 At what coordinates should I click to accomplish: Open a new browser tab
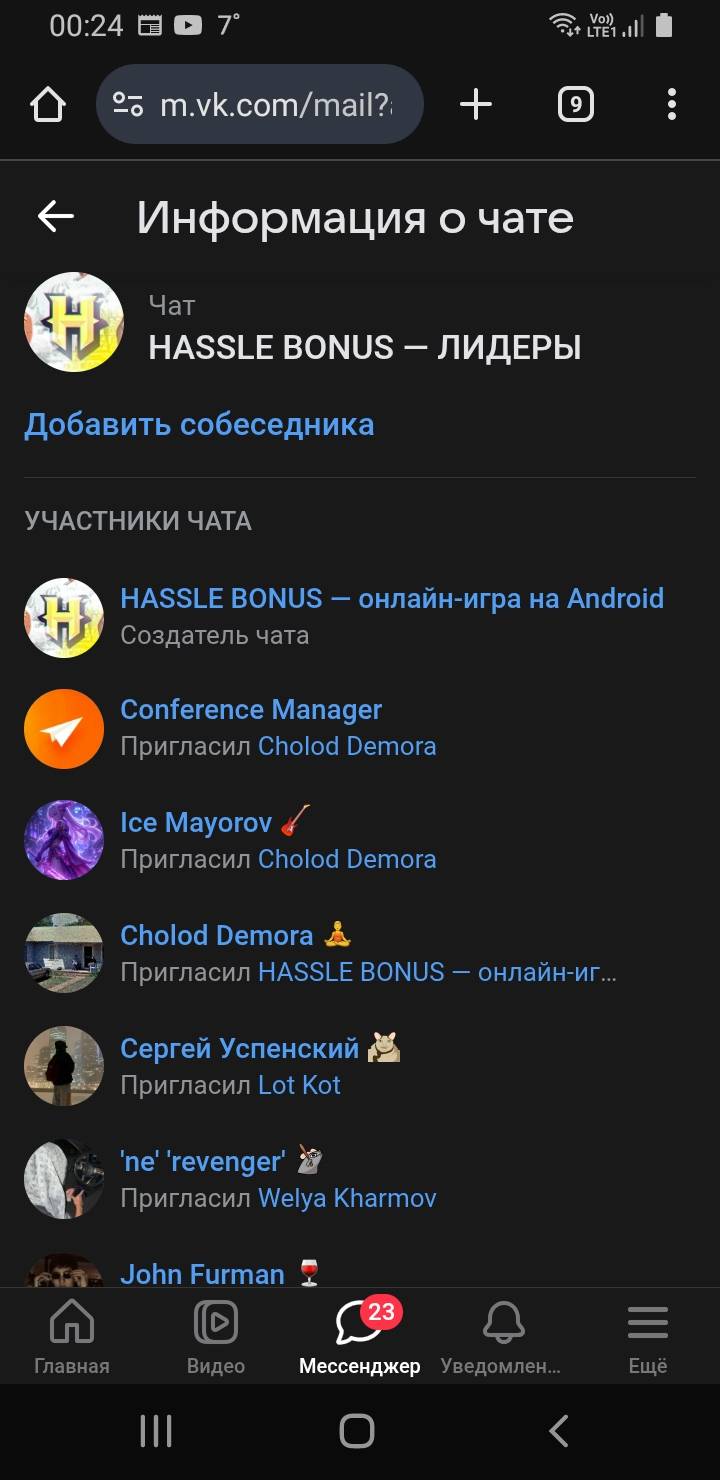click(476, 104)
